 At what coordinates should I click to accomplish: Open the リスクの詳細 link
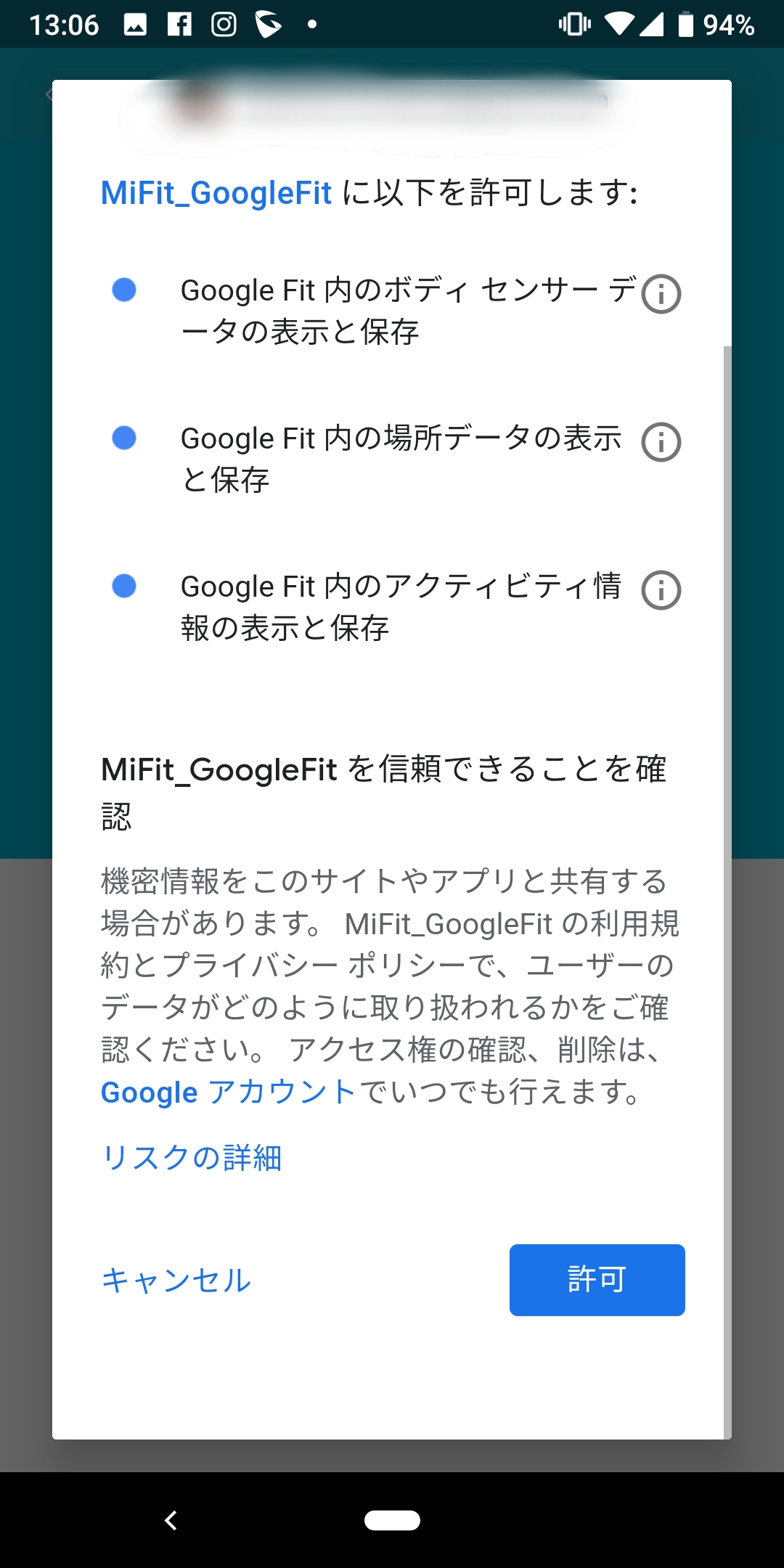pos(192,1157)
